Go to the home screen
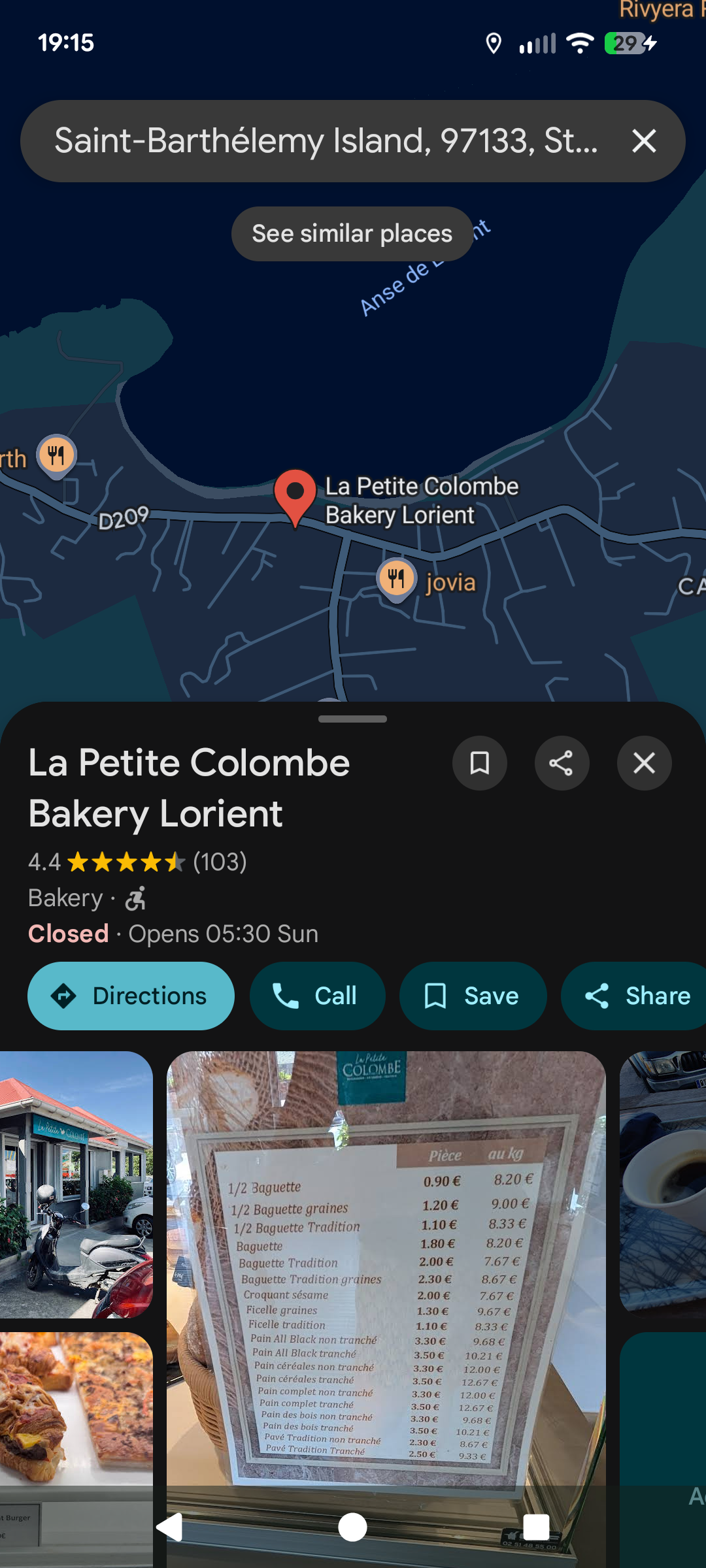The image size is (706, 1568). [x=352, y=1527]
